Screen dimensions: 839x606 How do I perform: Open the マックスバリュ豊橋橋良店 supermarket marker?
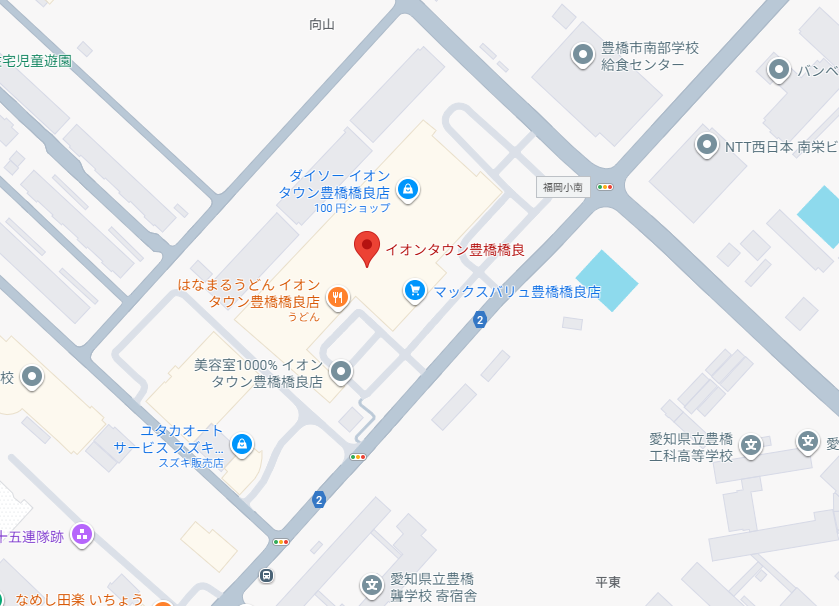click(x=415, y=291)
